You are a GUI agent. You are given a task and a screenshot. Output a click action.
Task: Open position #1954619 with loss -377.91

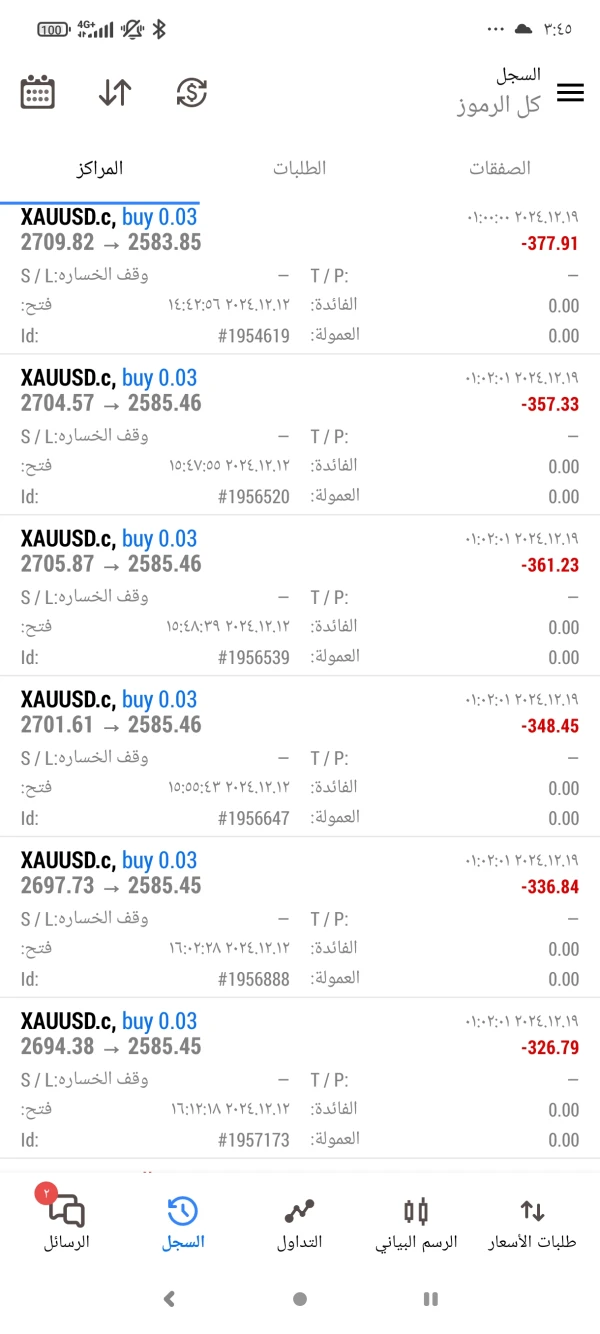pyautogui.click(x=300, y=275)
